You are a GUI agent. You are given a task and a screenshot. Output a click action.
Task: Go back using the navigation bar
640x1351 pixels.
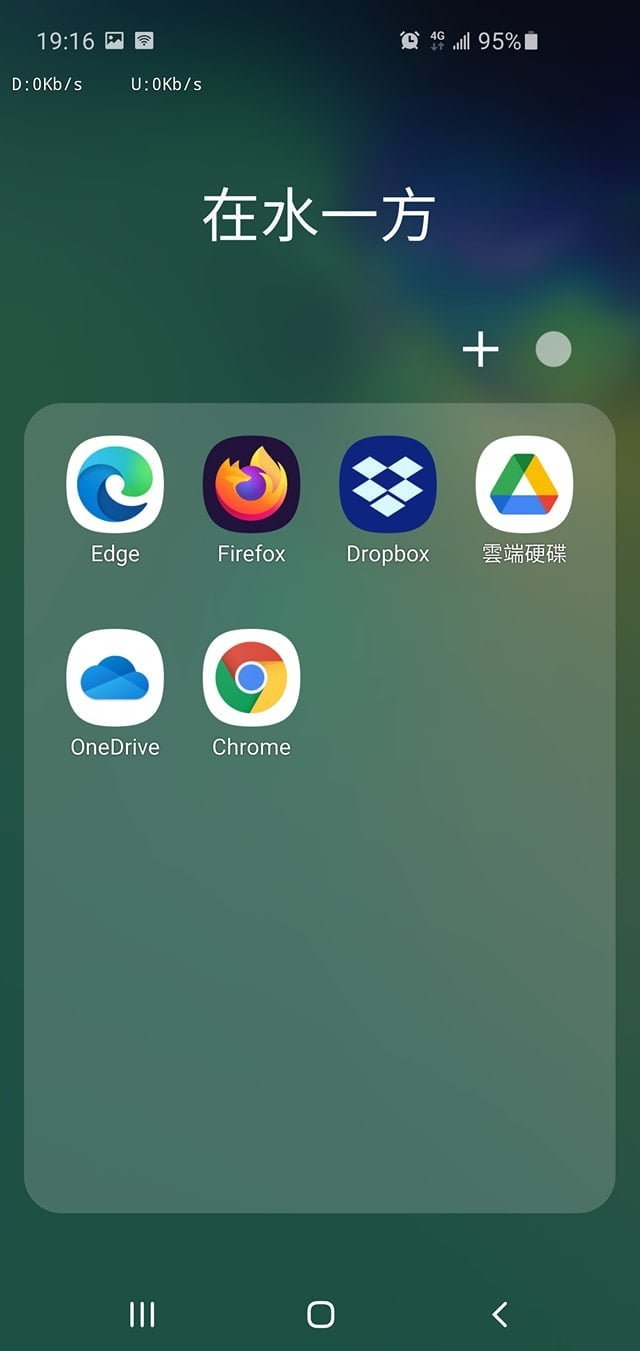[500, 1314]
